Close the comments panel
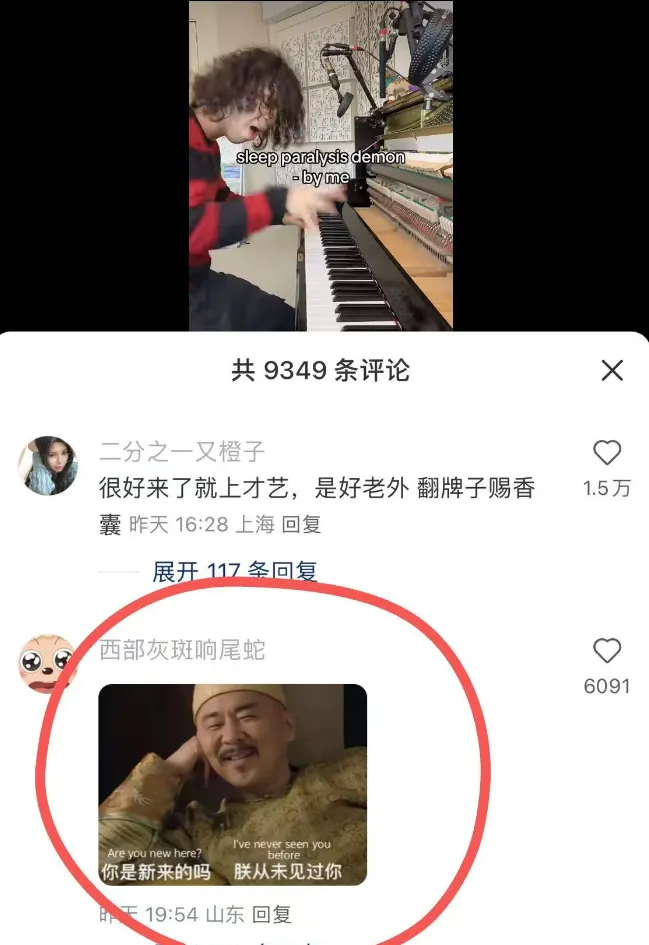This screenshot has width=649, height=945. click(x=612, y=371)
